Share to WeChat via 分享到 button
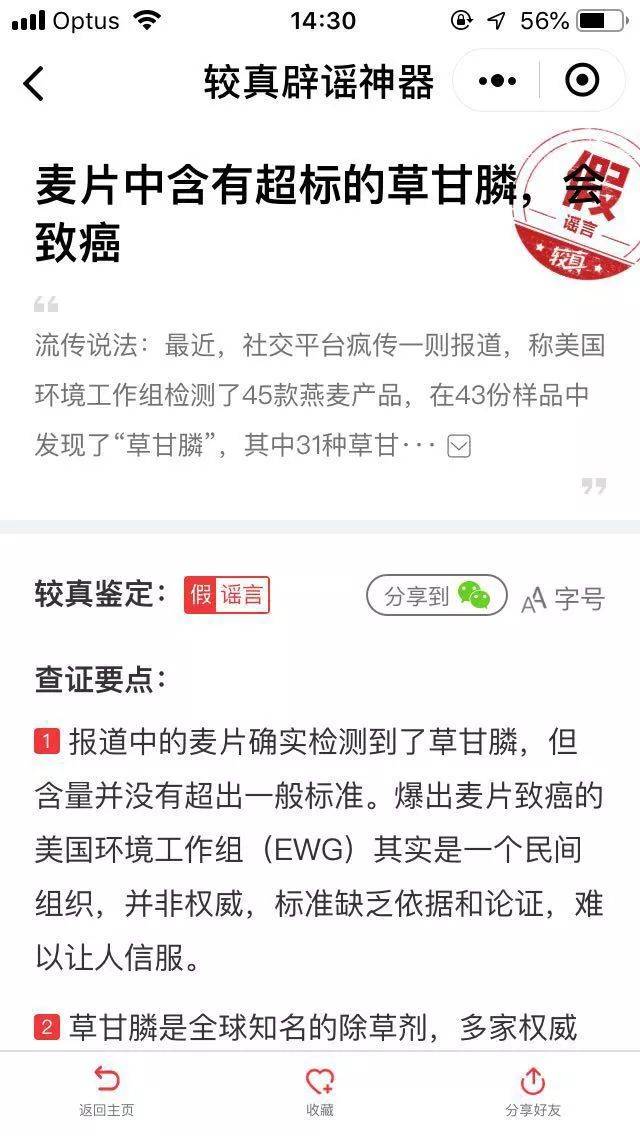 click(437, 596)
